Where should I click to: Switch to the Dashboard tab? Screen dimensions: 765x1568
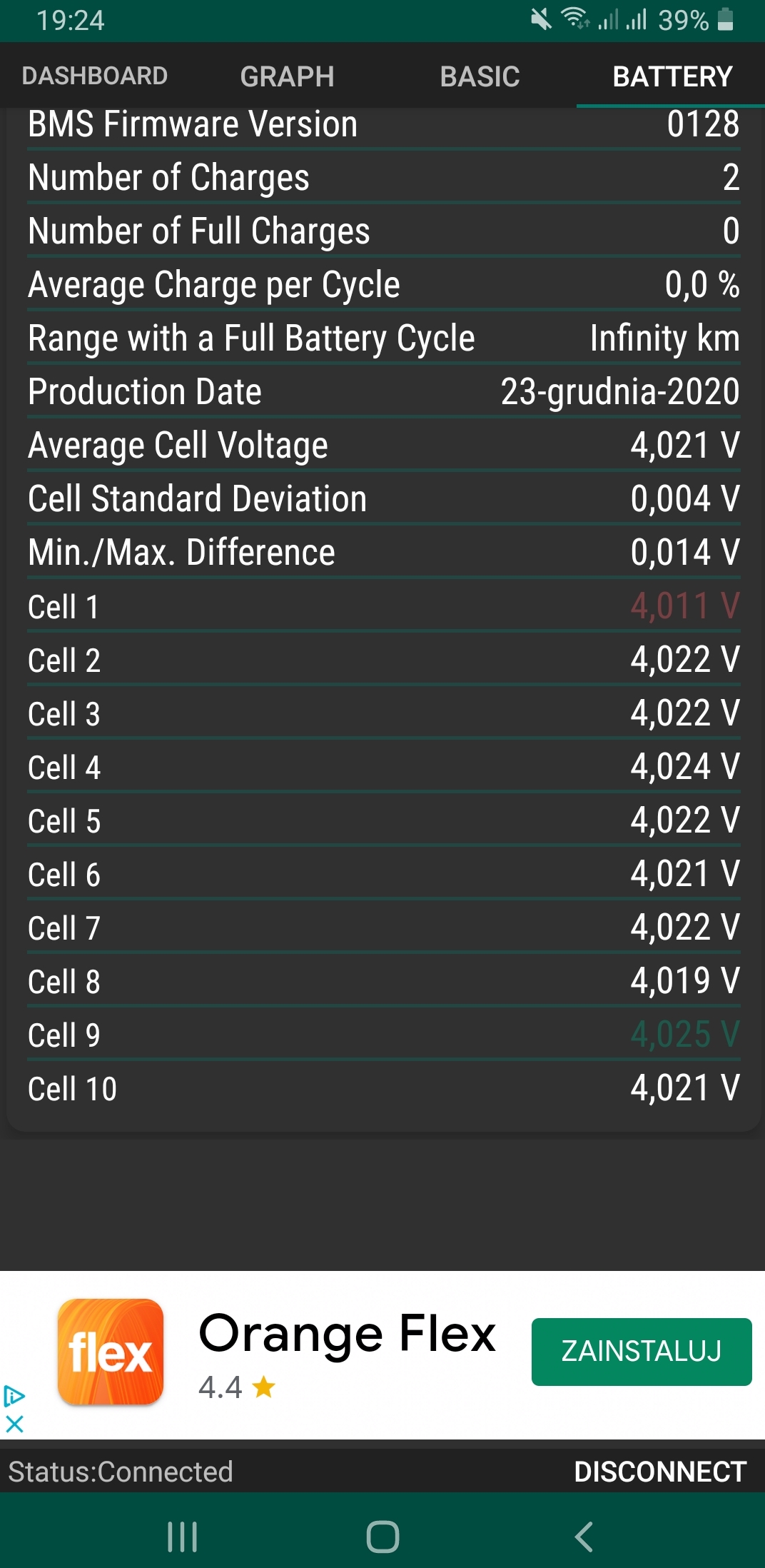pos(95,76)
